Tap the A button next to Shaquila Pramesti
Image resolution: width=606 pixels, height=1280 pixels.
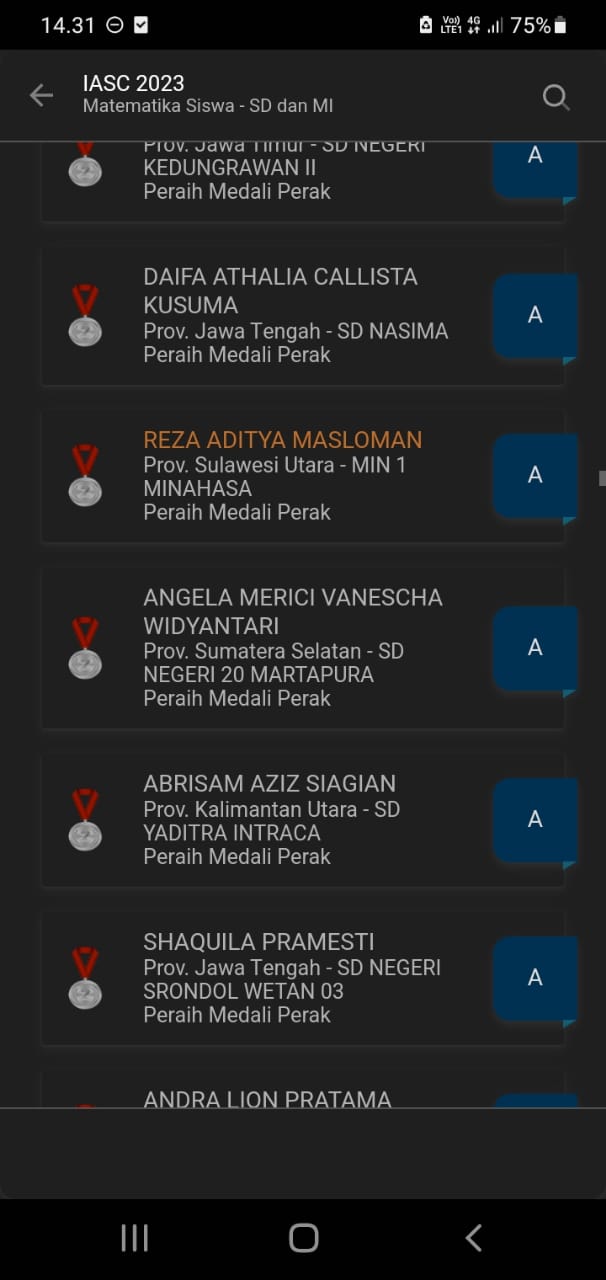[x=535, y=977]
